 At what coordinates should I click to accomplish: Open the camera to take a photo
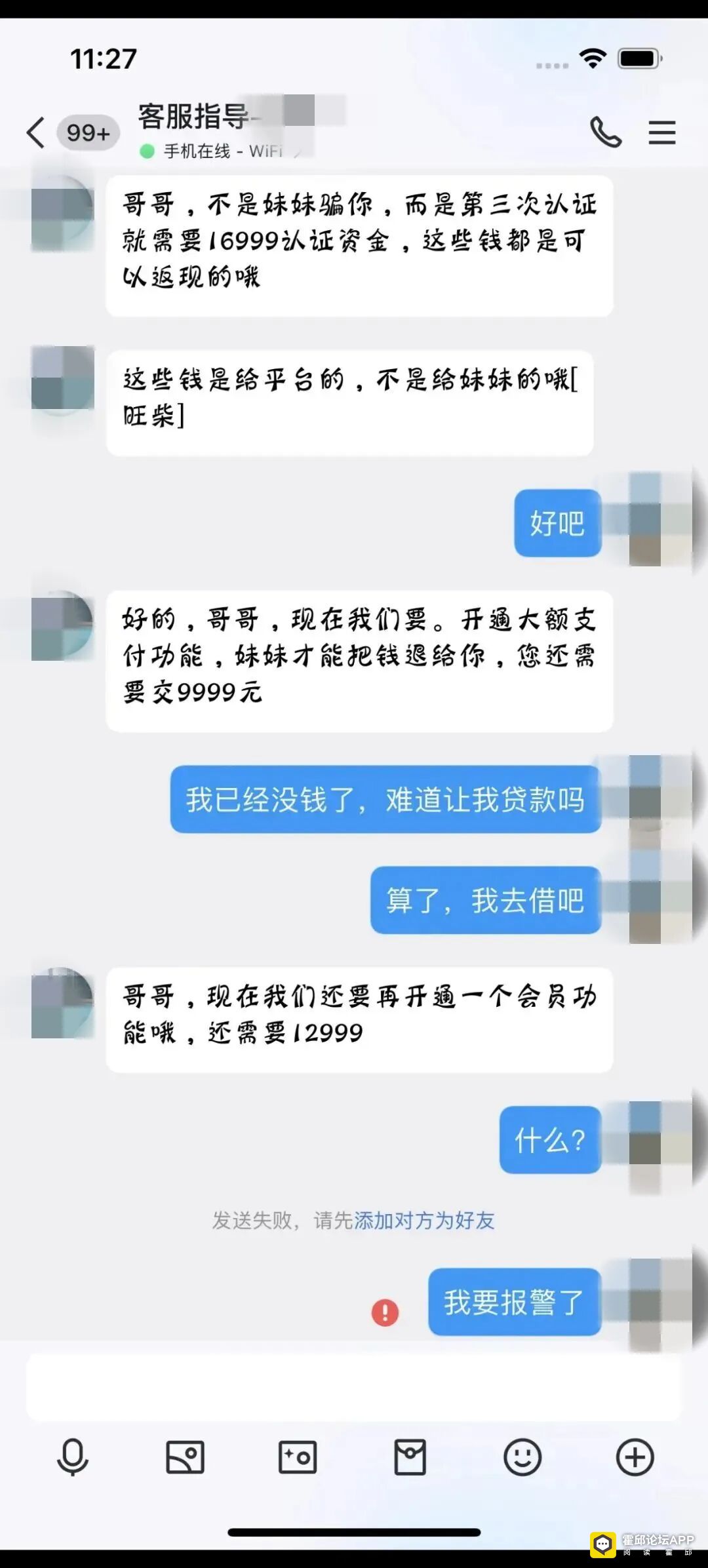pyautogui.click(x=298, y=1457)
